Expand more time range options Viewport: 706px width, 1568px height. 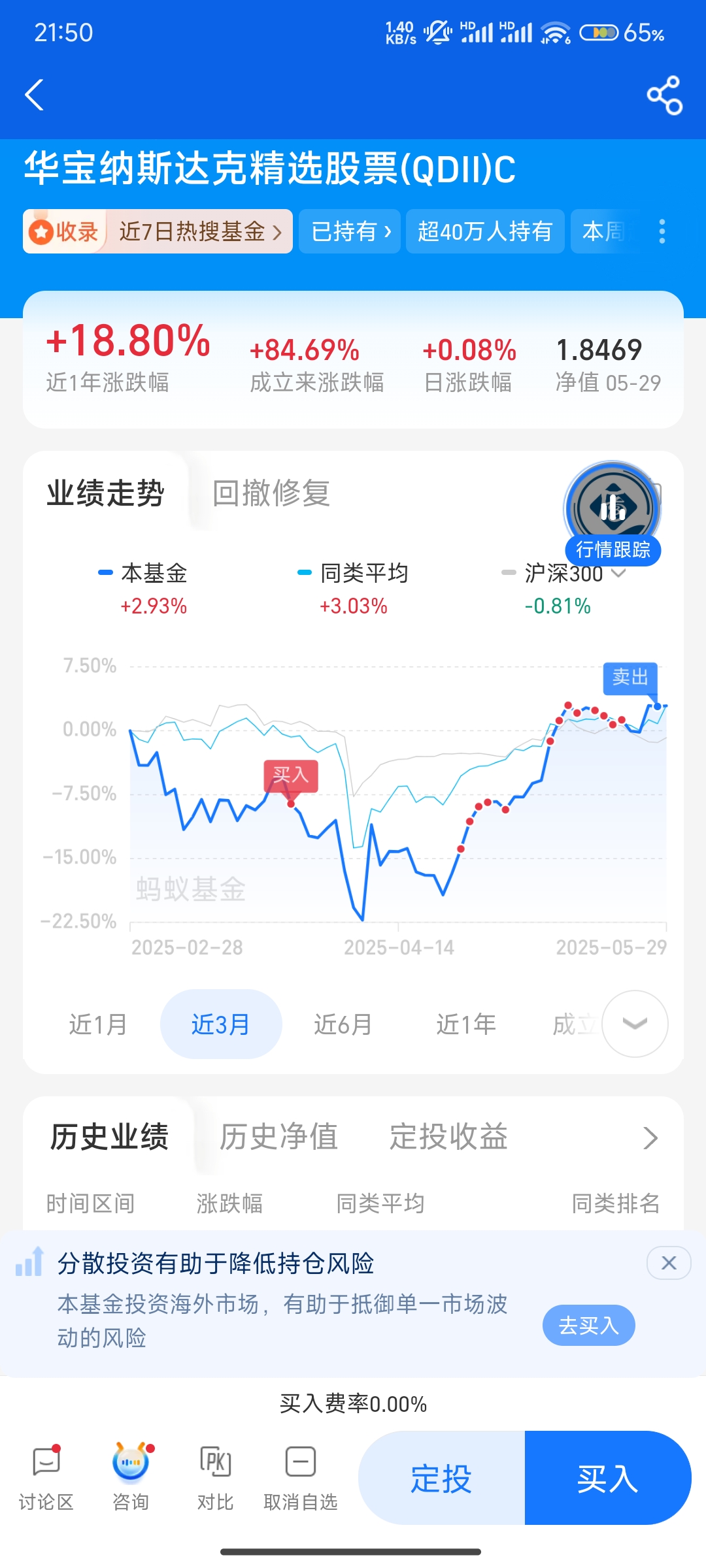634,1024
